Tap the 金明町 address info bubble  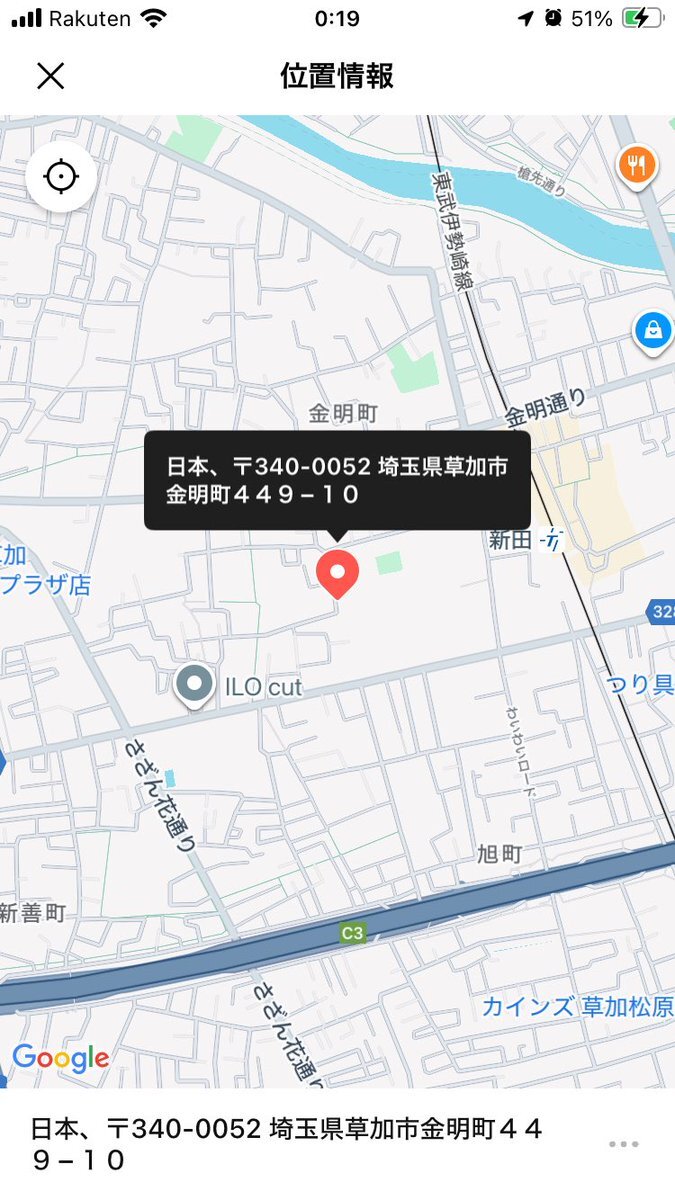point(337,481)
